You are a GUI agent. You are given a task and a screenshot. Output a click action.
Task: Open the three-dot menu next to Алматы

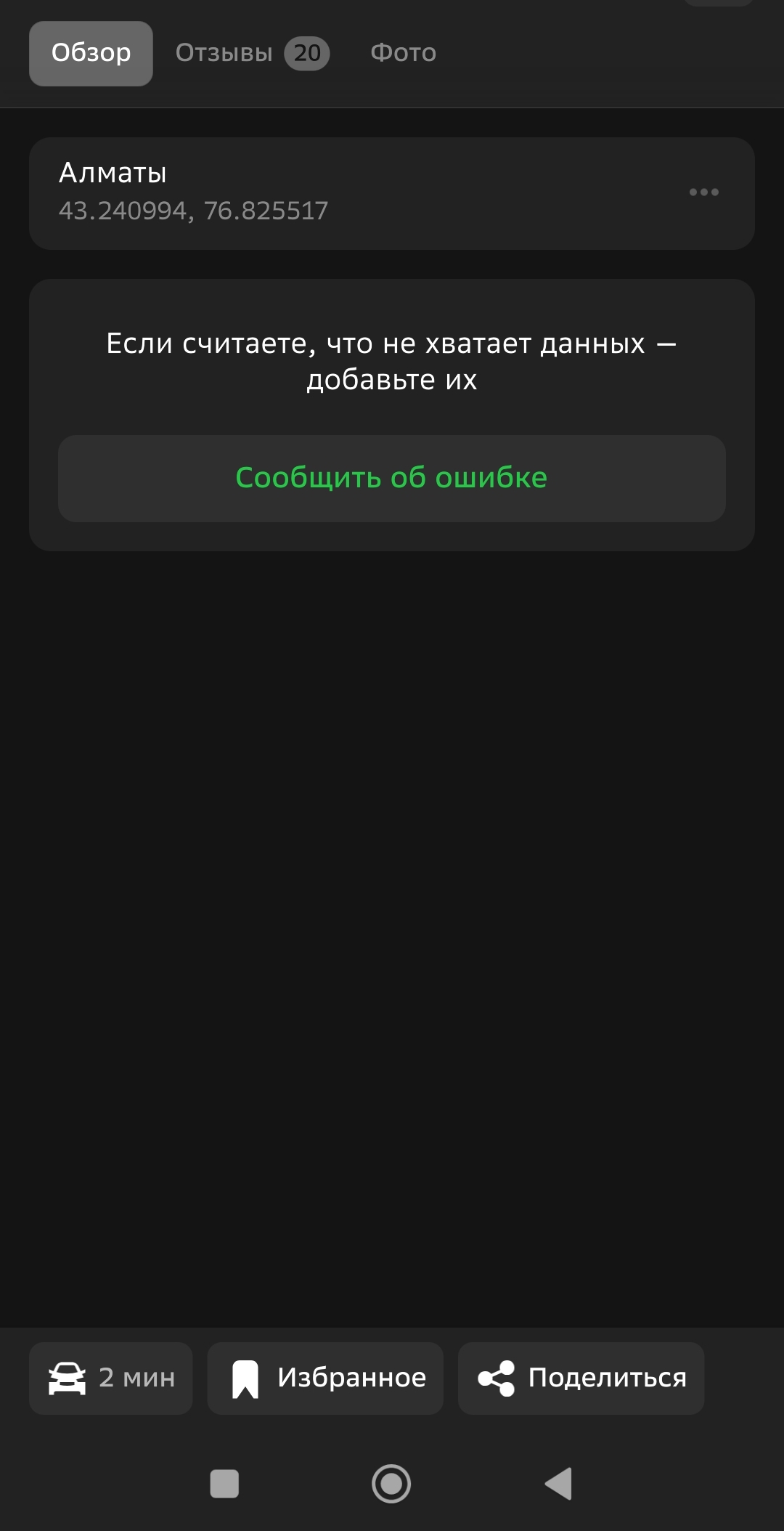point(703,192)
